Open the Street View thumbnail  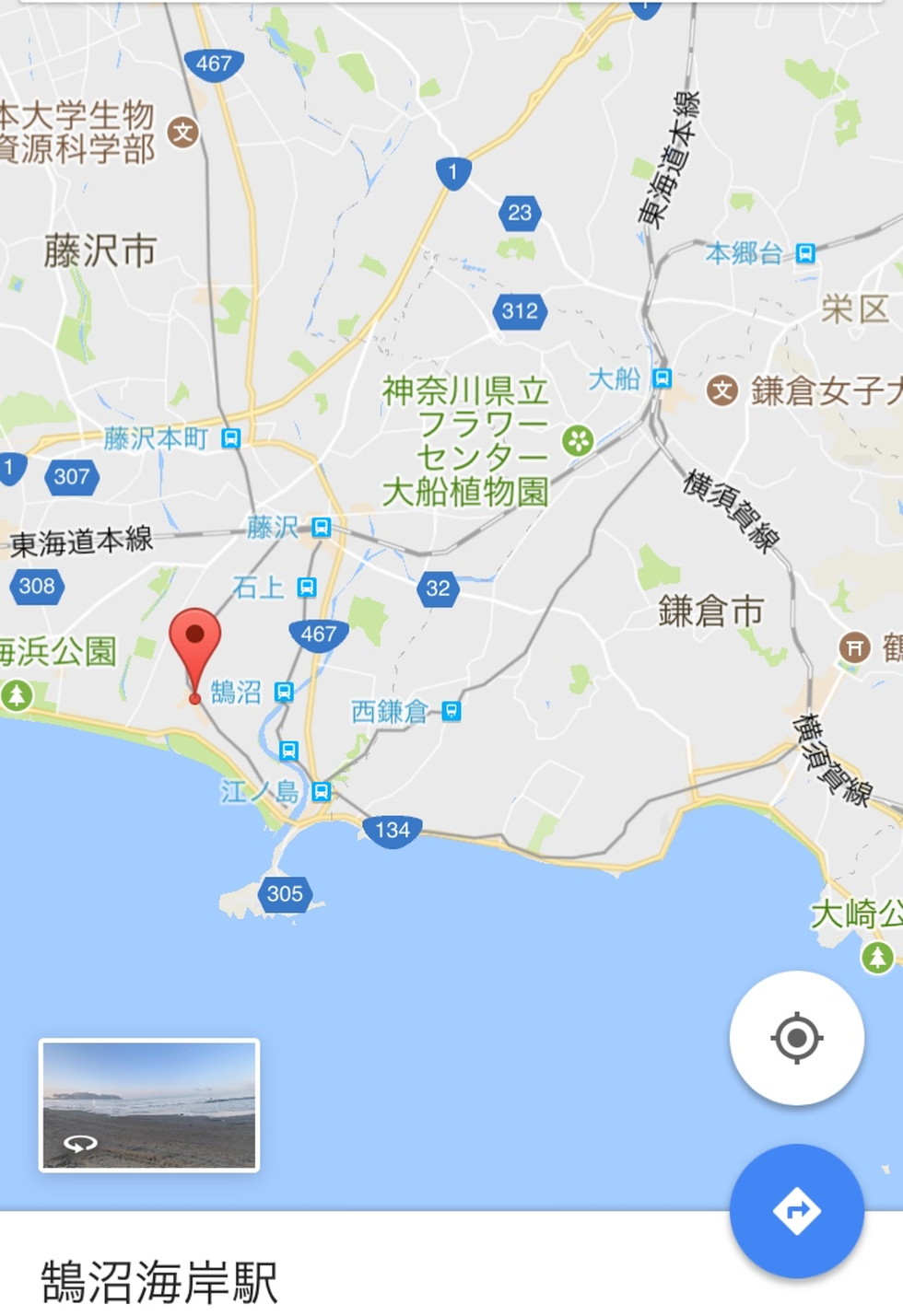pos(149,1105)
